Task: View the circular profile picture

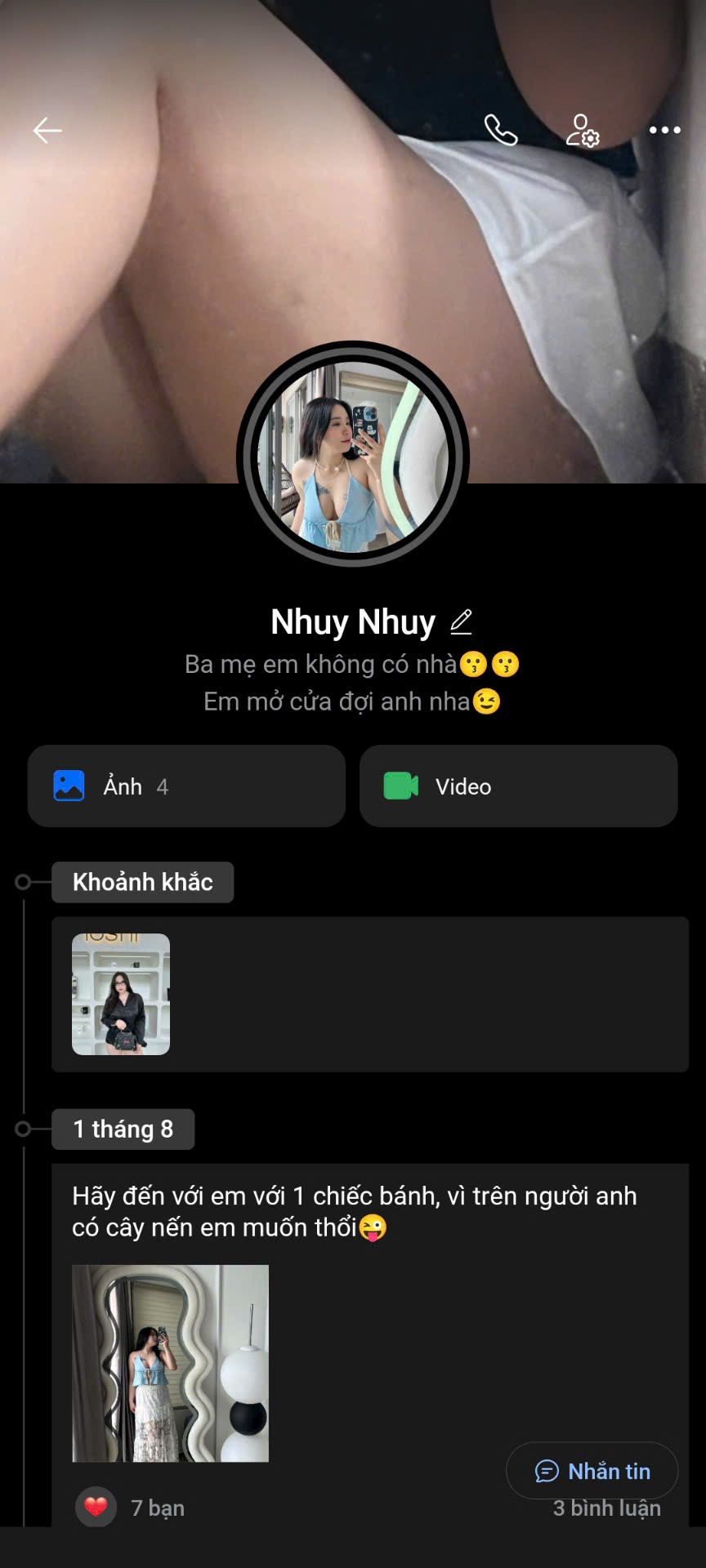Action: coord(353,456)
